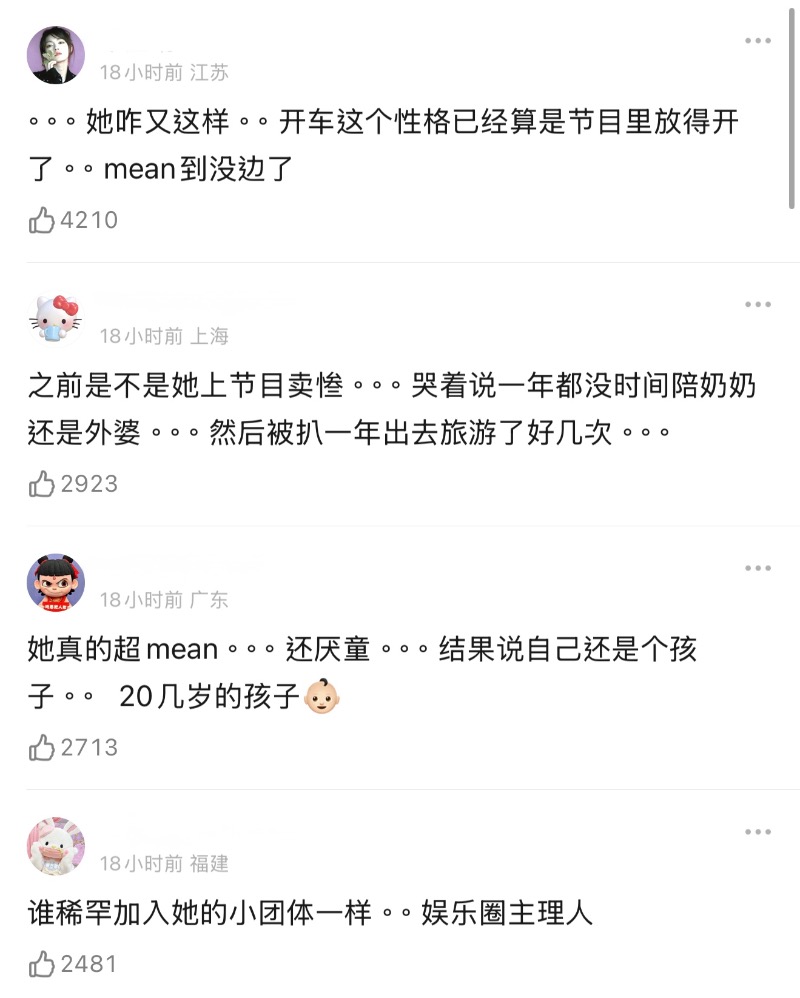
Task: Tap the 福建 commenter's avatar
Action: click(56, 846)
